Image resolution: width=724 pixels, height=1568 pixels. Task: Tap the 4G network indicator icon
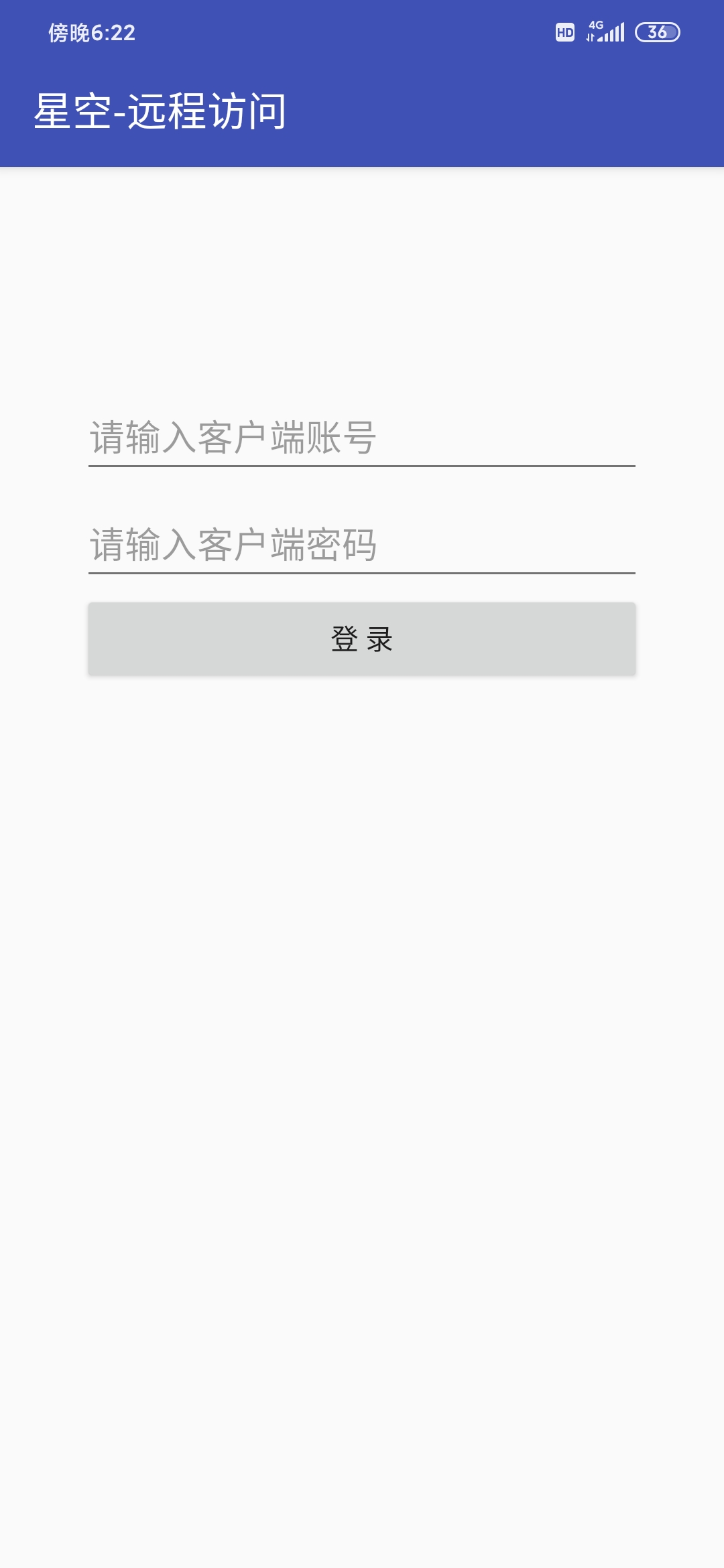click(595, 25)
